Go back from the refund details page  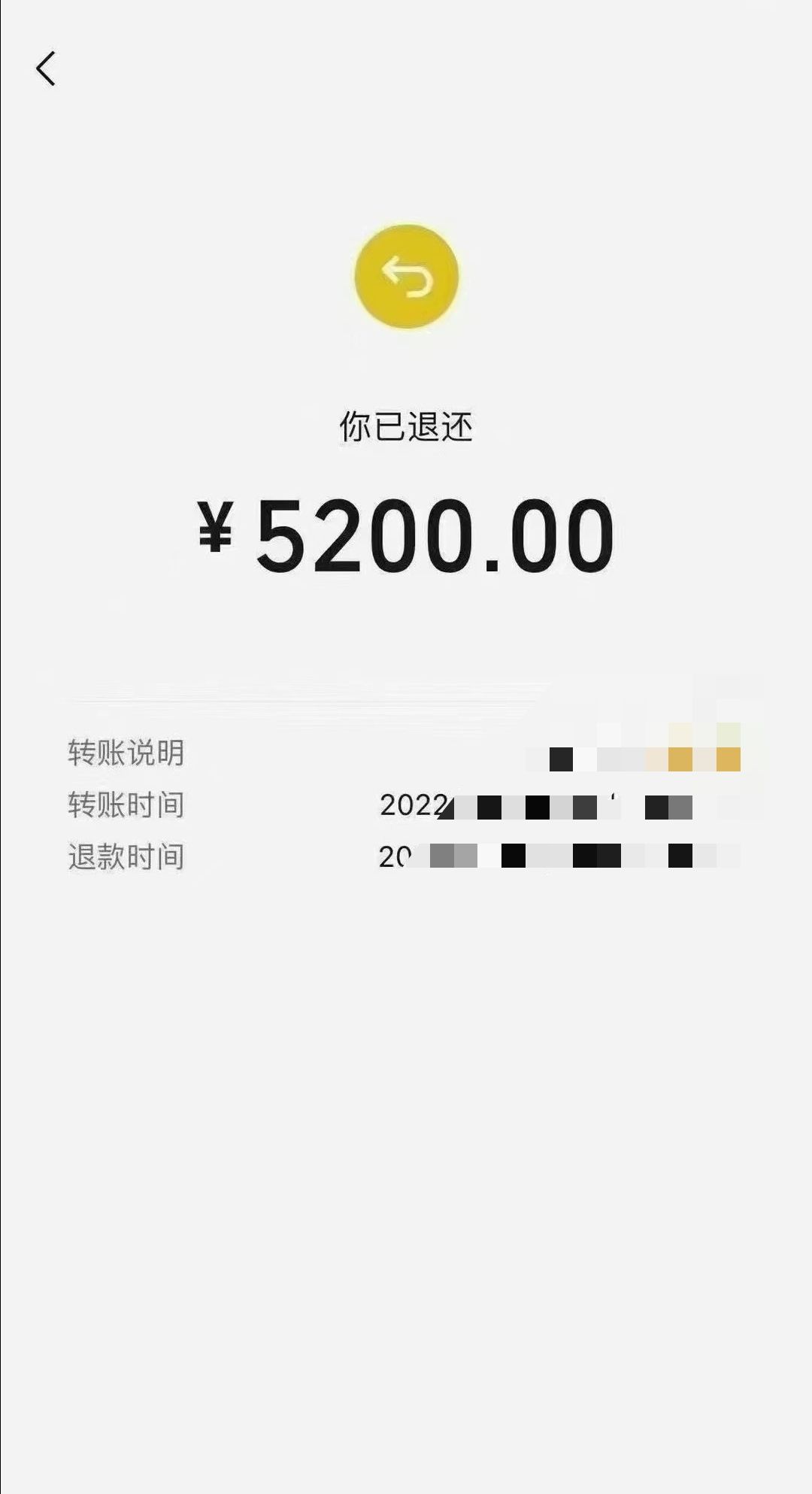46,68
